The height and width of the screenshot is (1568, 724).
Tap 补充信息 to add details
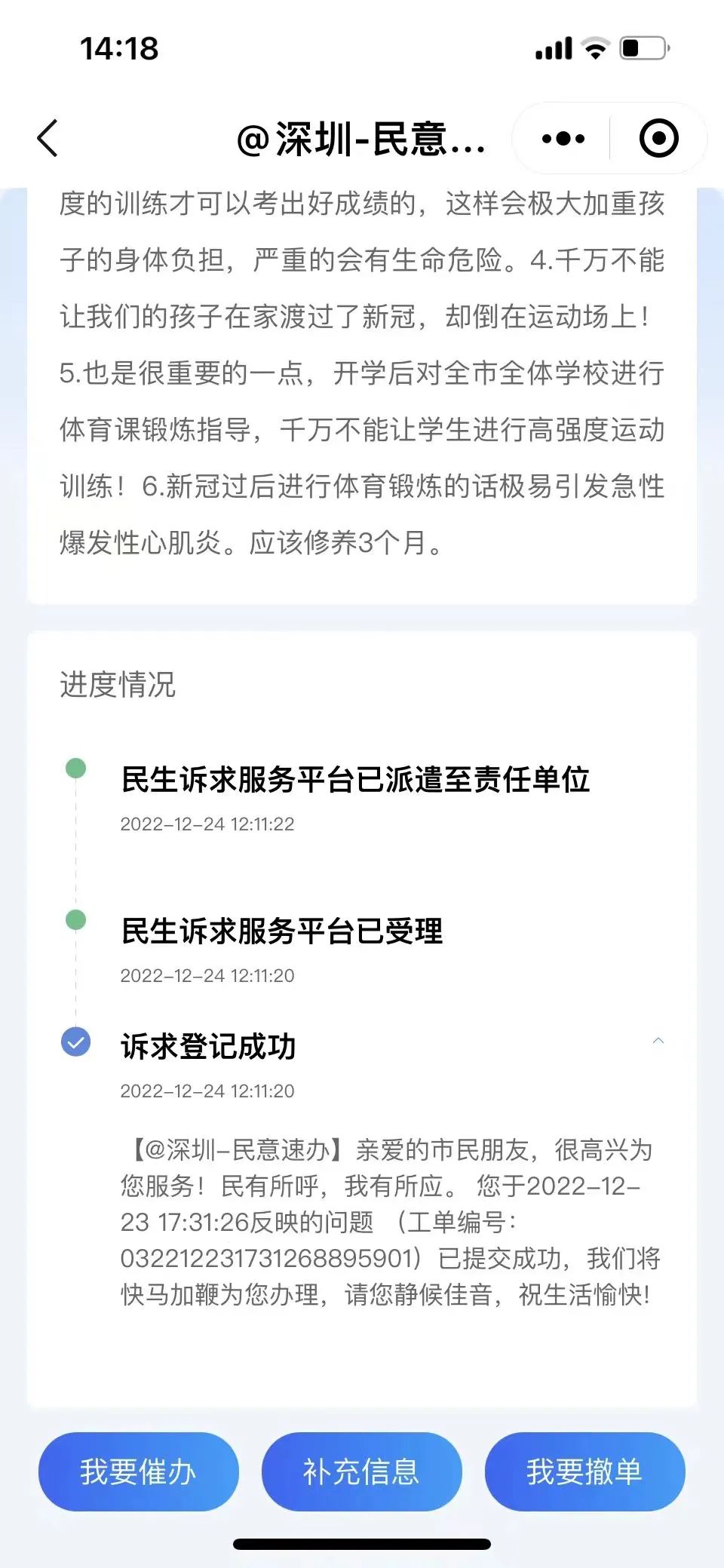[361, 1471]
